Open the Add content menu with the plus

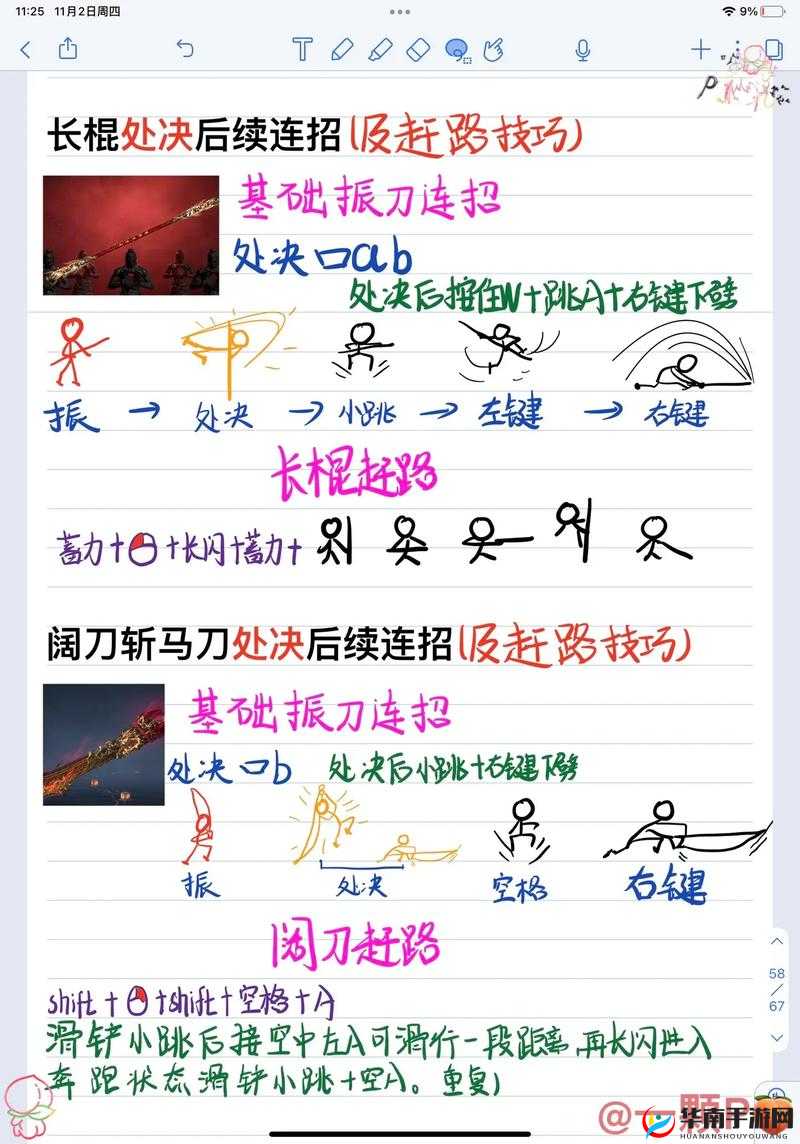[x=700, y=47]
